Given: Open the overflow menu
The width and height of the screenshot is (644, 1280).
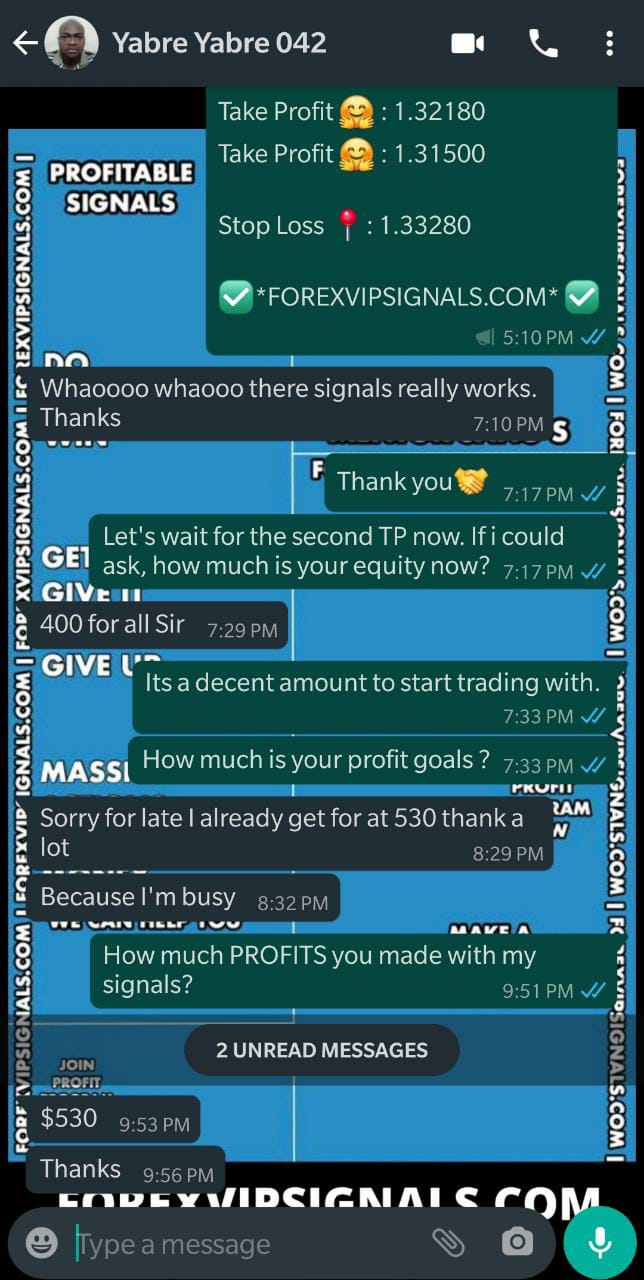Looking at the screenshot, I should (x=609, y=43).
